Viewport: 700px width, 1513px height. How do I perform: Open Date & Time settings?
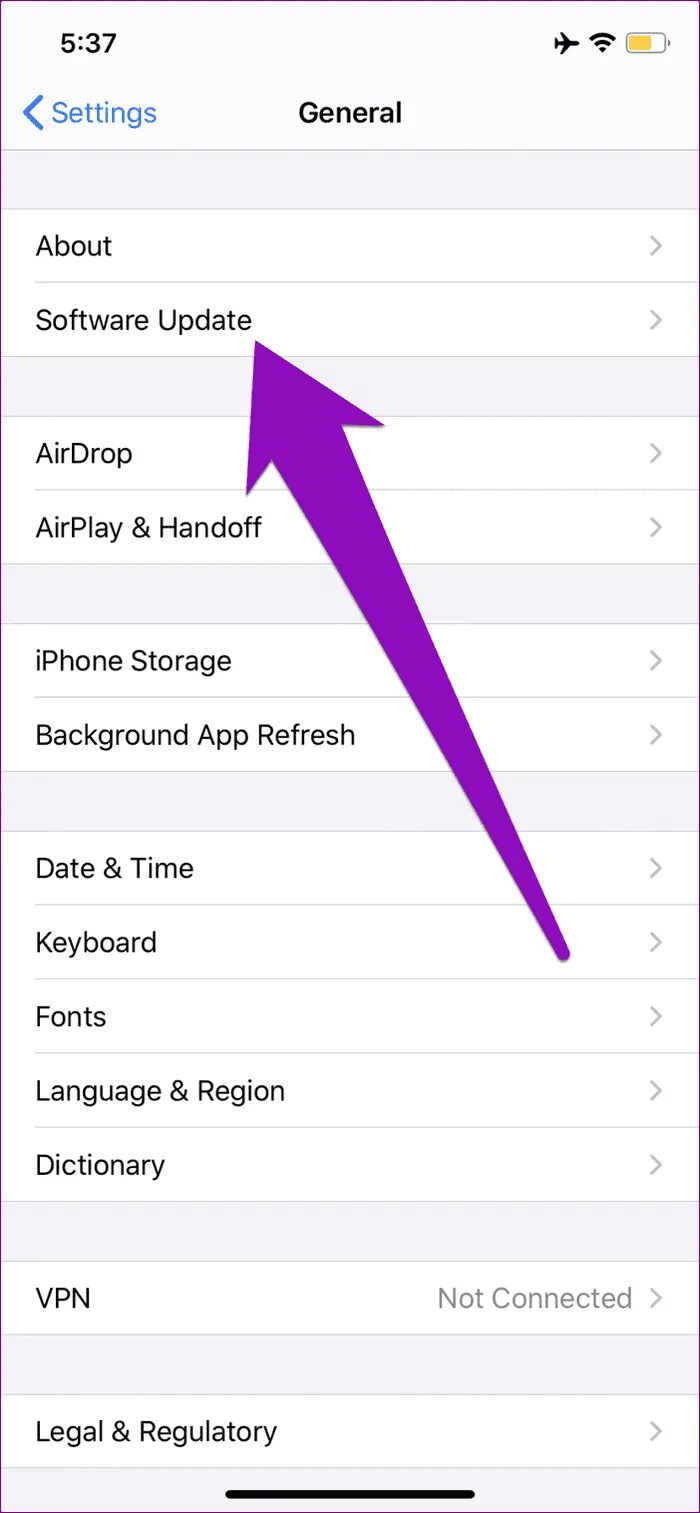click(350, 868)
